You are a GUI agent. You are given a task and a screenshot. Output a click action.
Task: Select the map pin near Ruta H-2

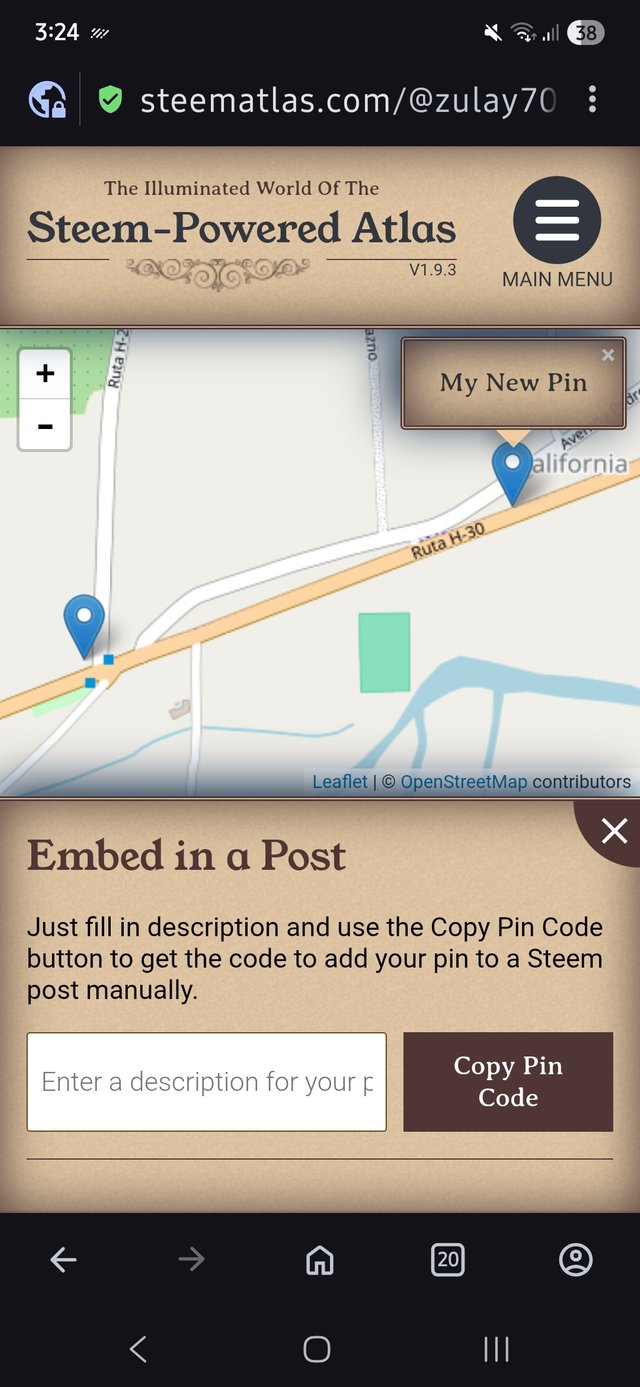pyautogui.click(x=84, y=622)
